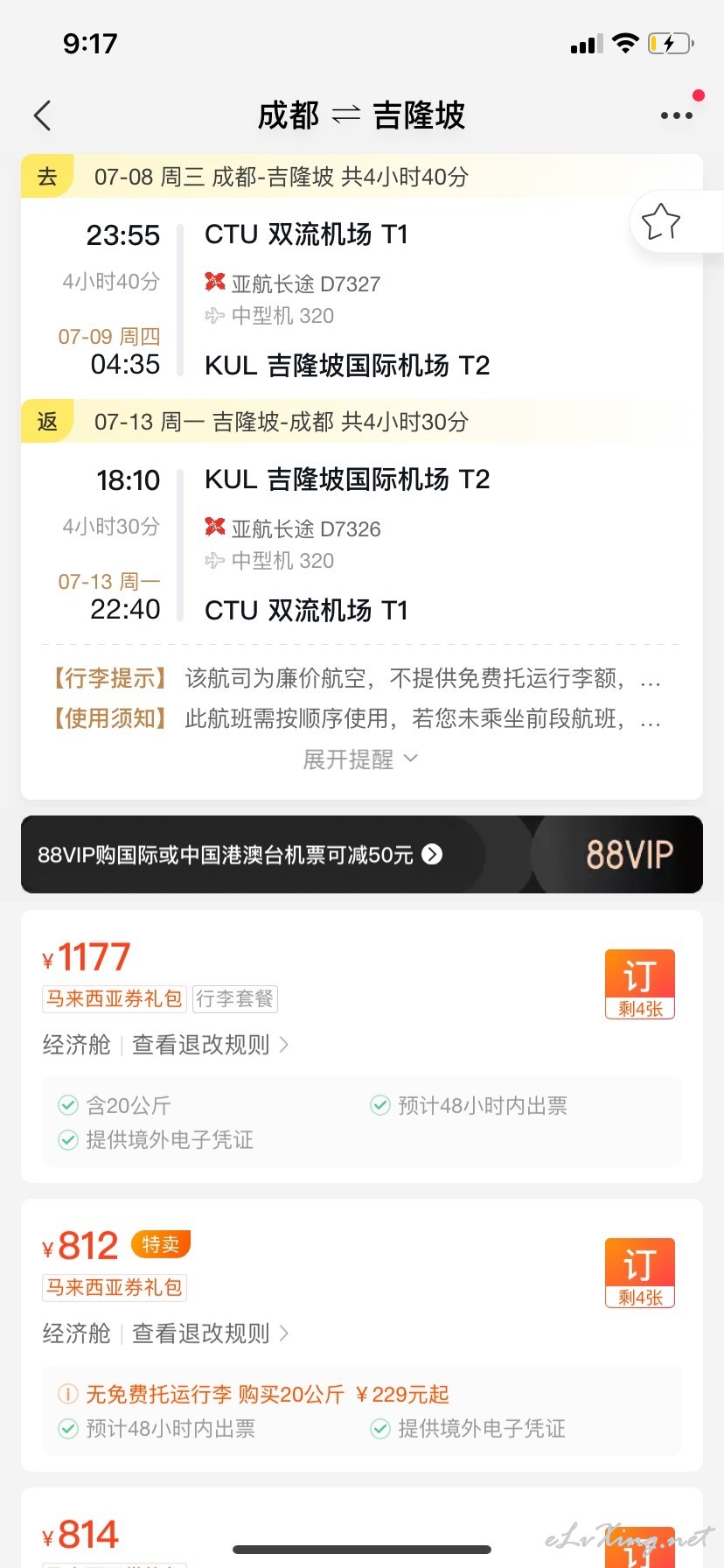Open the 使用须知 usage notice
This screenshot has width=724, height=1568.
tap(357, 719)
